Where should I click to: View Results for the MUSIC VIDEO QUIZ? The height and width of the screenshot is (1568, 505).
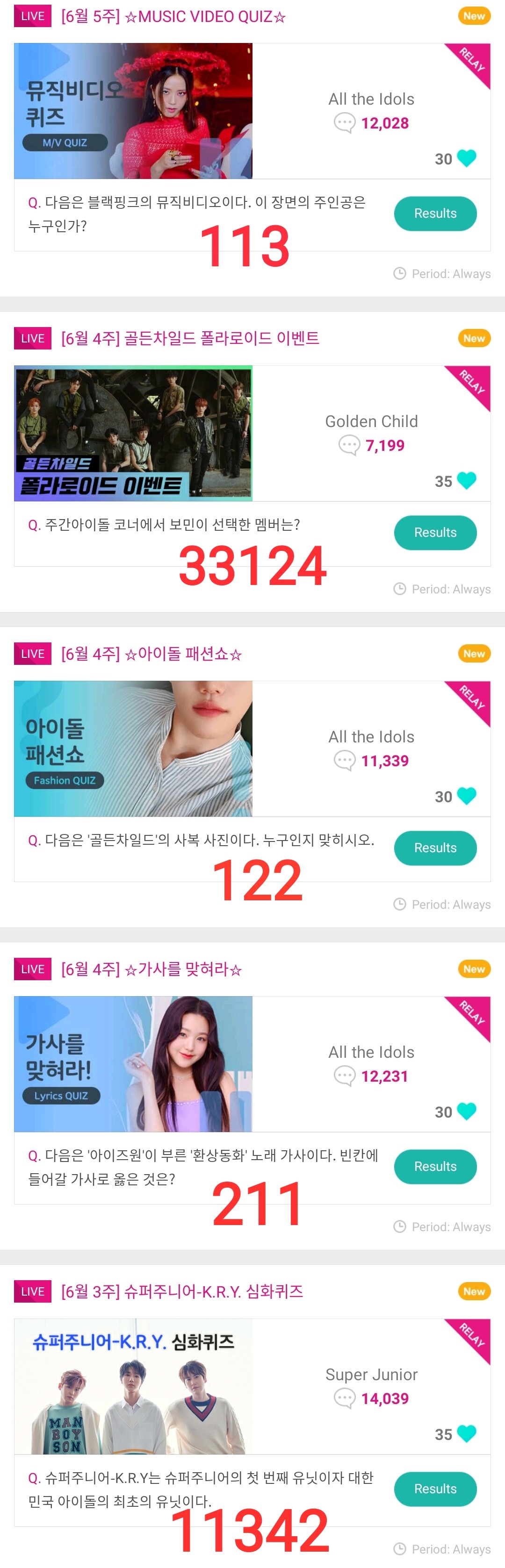pos(435,214)
